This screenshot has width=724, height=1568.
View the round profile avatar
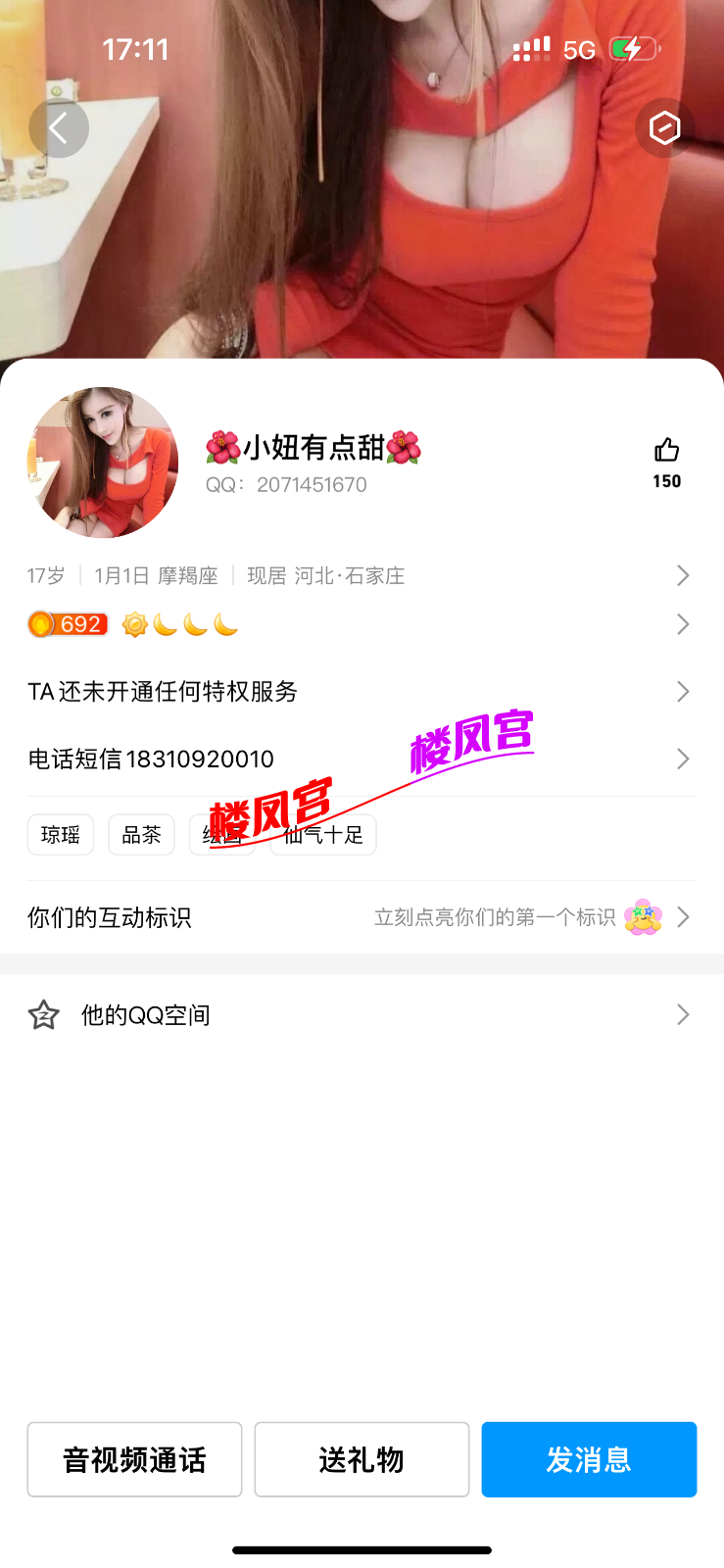103,463
